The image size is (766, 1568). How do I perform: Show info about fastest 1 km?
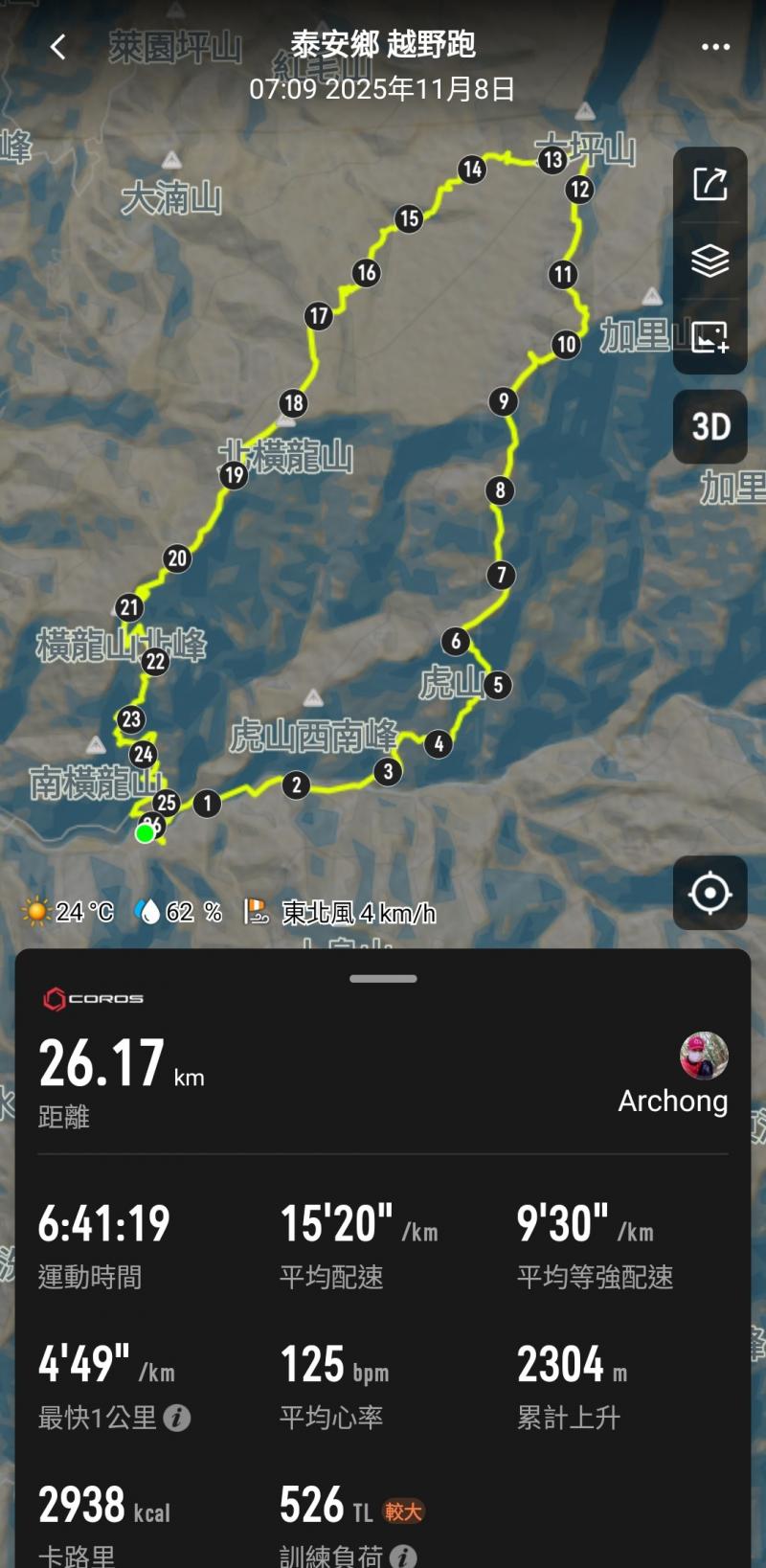(177, 1418)
